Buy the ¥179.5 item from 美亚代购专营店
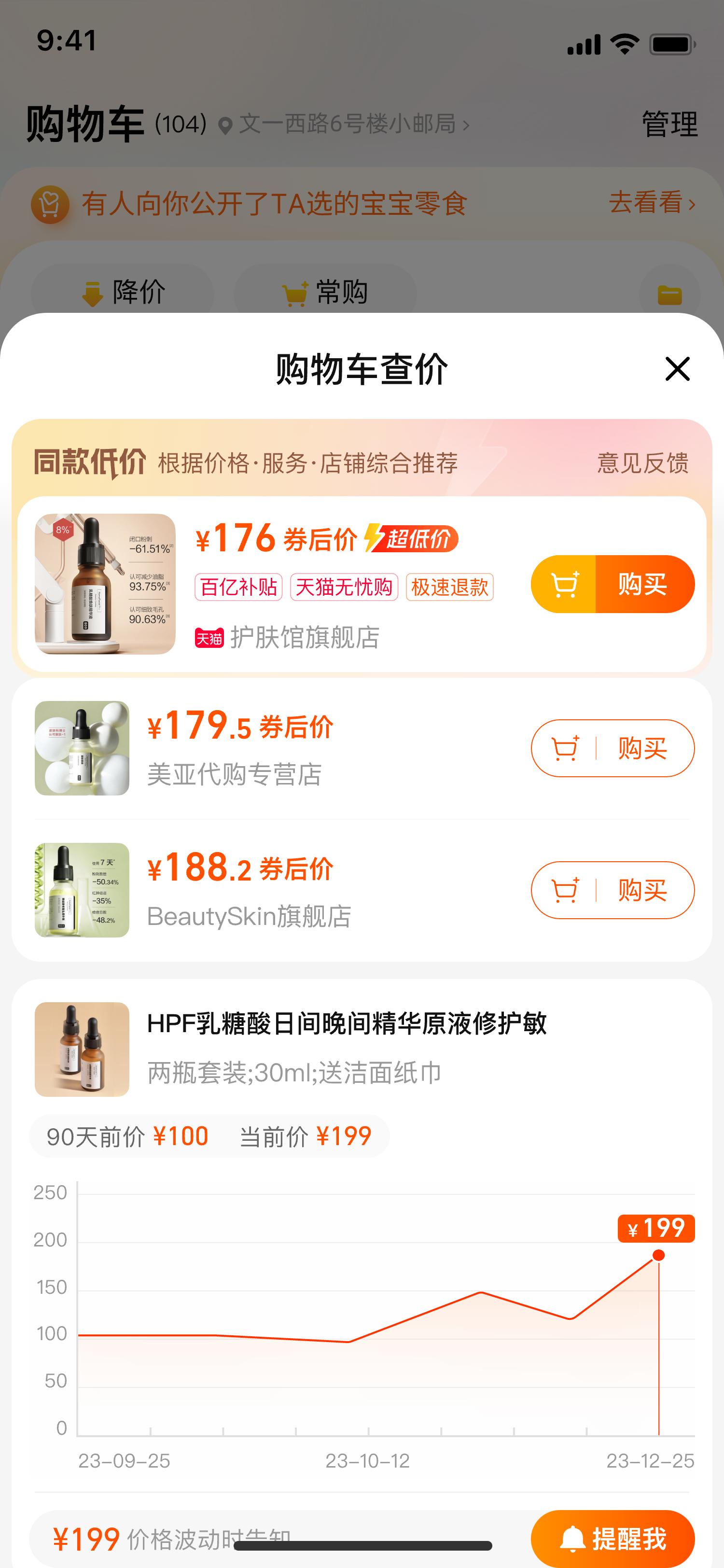This screenshot has height=1568, width=724. pyautogui.click(x=644, y=748)
